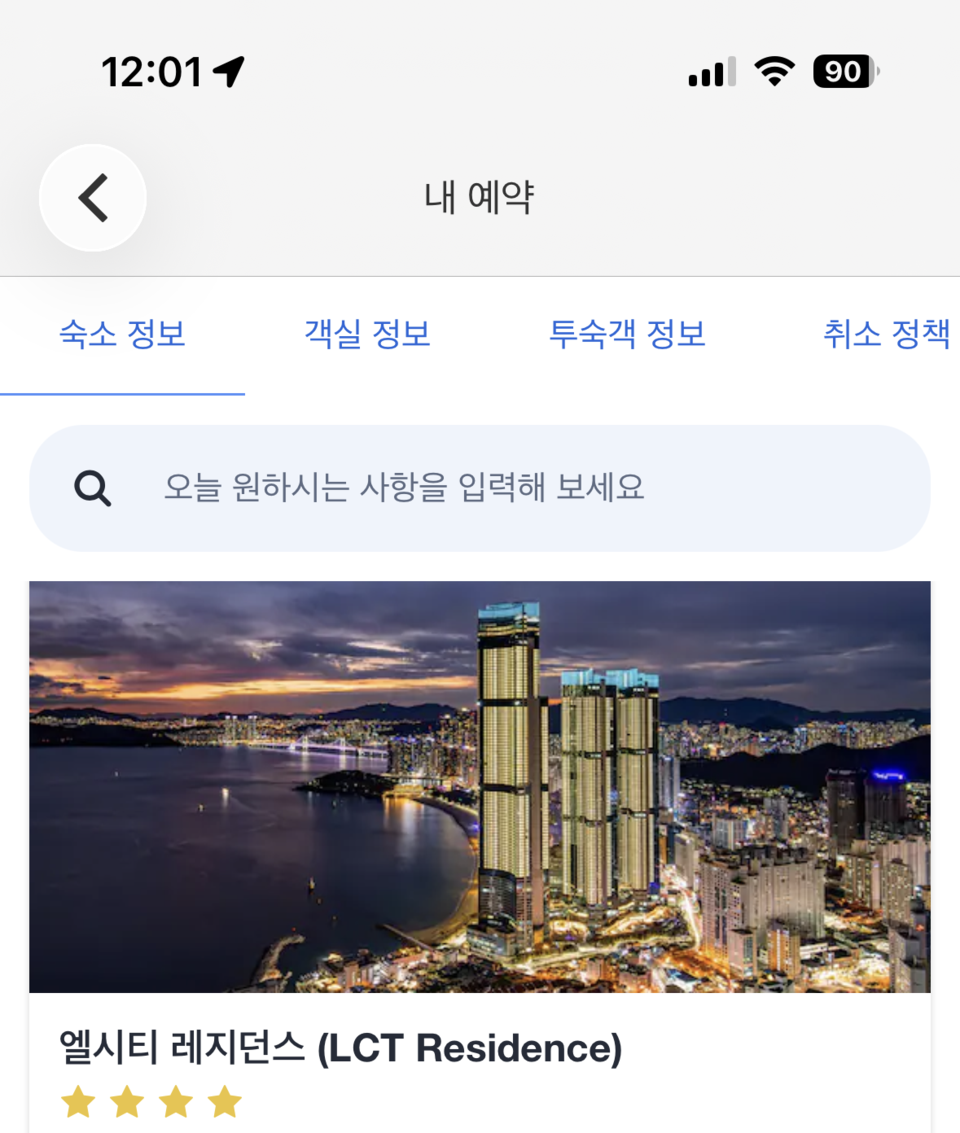The height and width of the screenshot is (1133, 960).
Task: Open the LCT Residence night skyline photo
Action: [x=479, y=786]
